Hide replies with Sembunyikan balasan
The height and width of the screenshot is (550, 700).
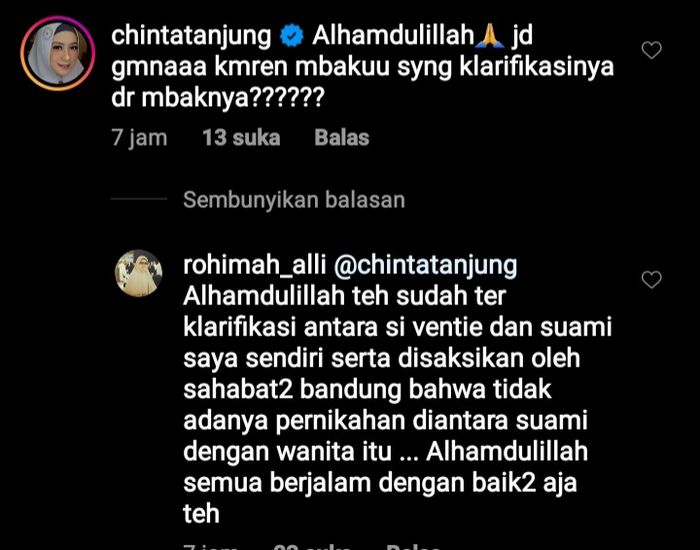click(x=293, y=199)
